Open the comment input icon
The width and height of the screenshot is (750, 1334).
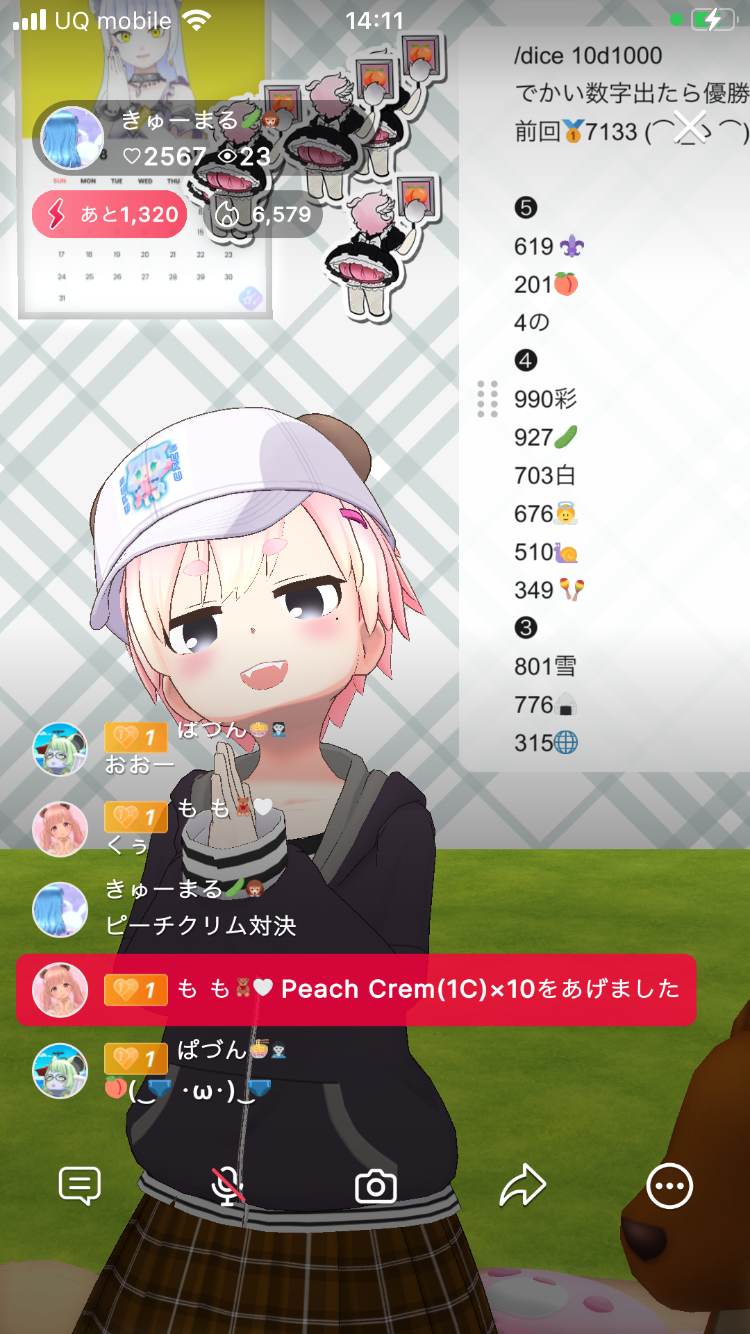point(80,1186)
